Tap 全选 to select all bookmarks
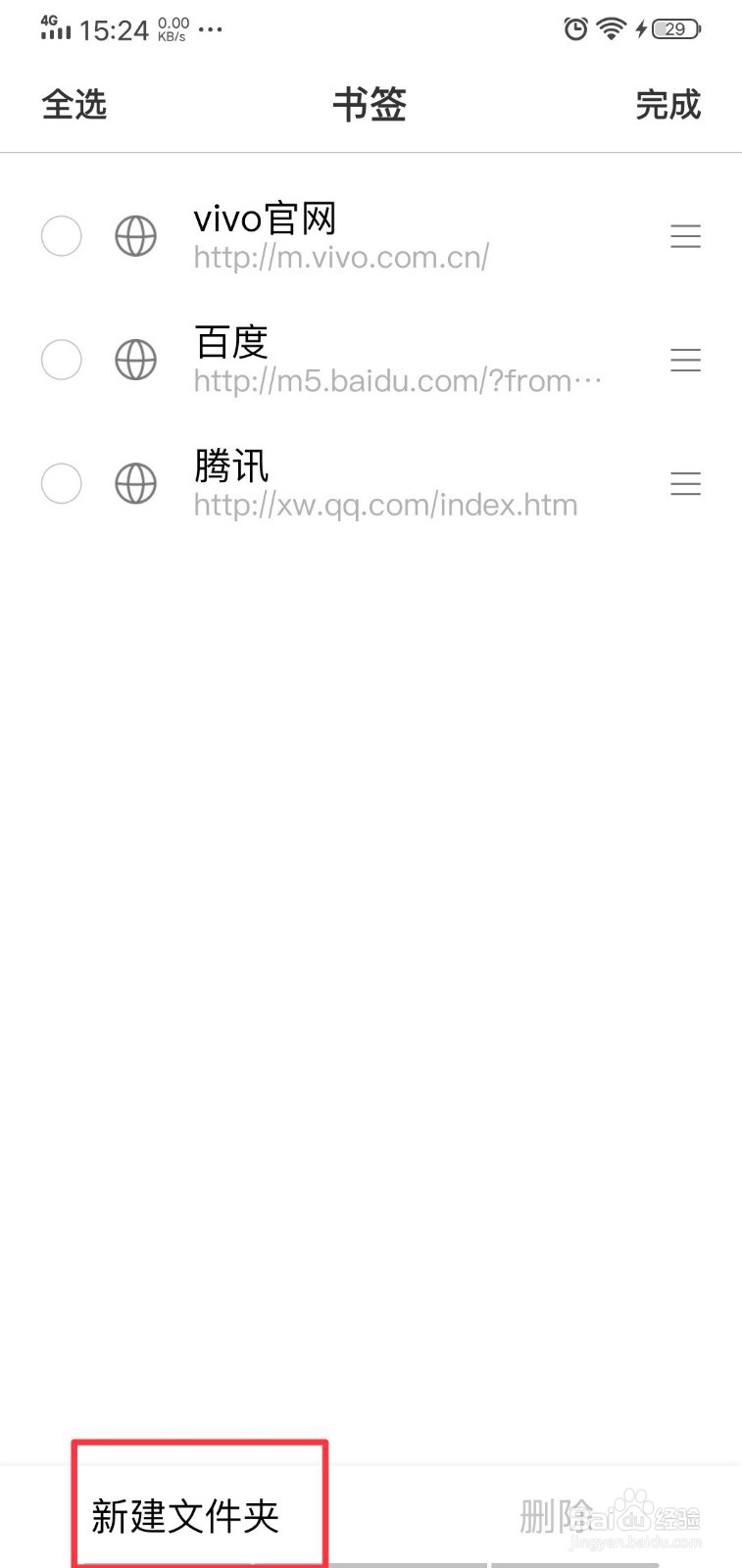The width and height of the screenshot is (742, 1568). (x=74, y=105)
